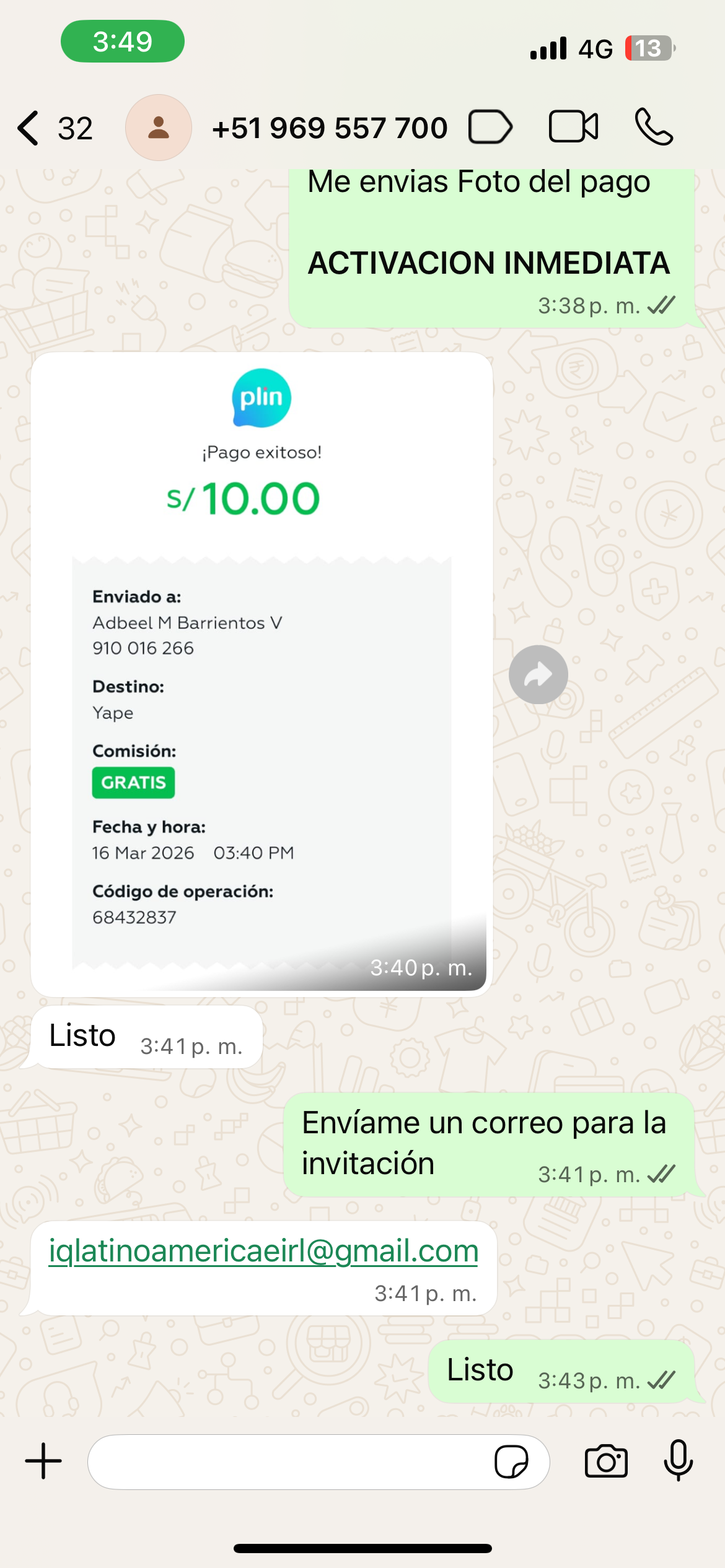
Task: Open the Plin payment receipt image
Action: pos(261,674)
